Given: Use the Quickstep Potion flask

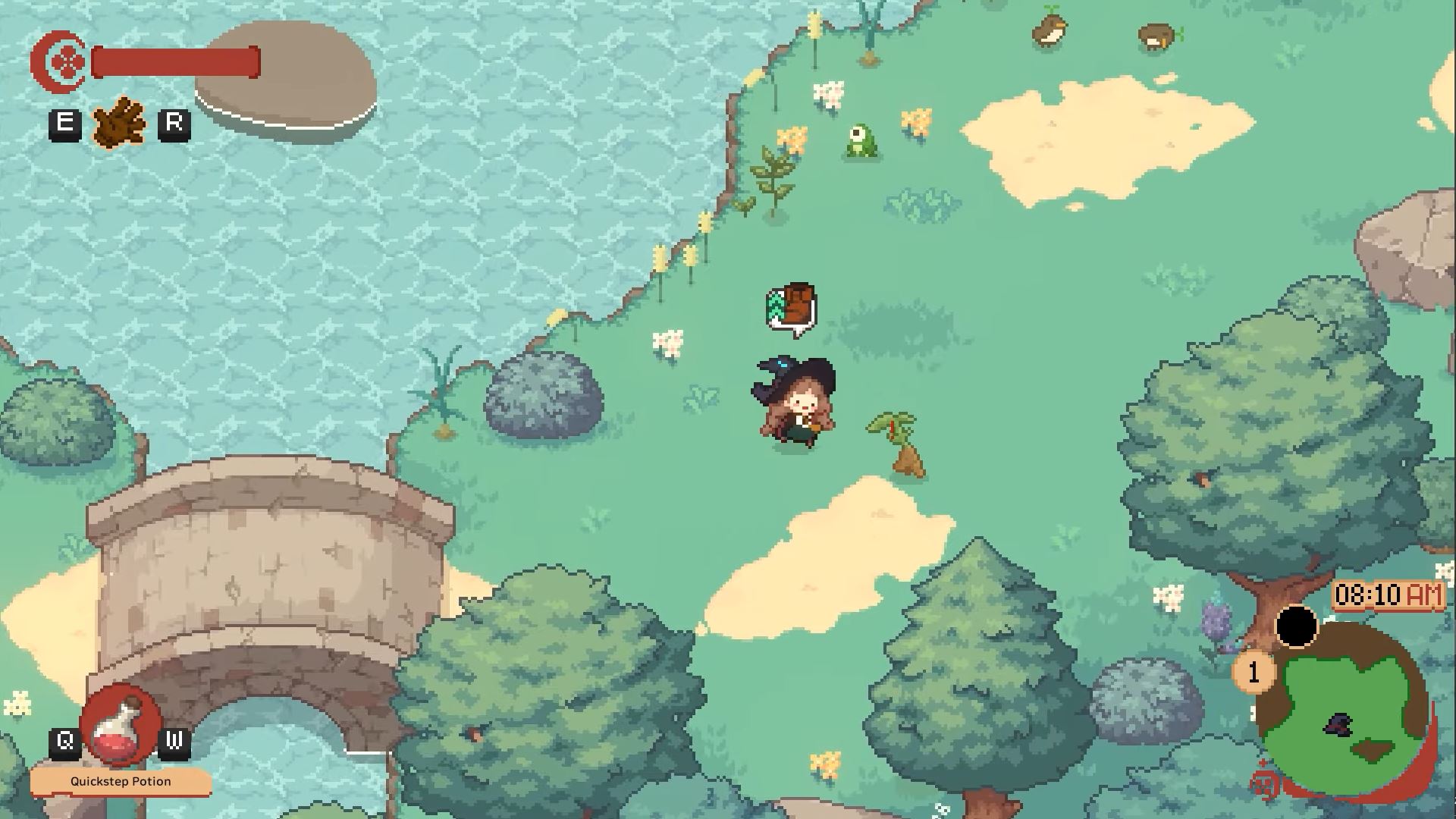Looking at the screenshot, I should pyautogui.click(x=120, y=728).
